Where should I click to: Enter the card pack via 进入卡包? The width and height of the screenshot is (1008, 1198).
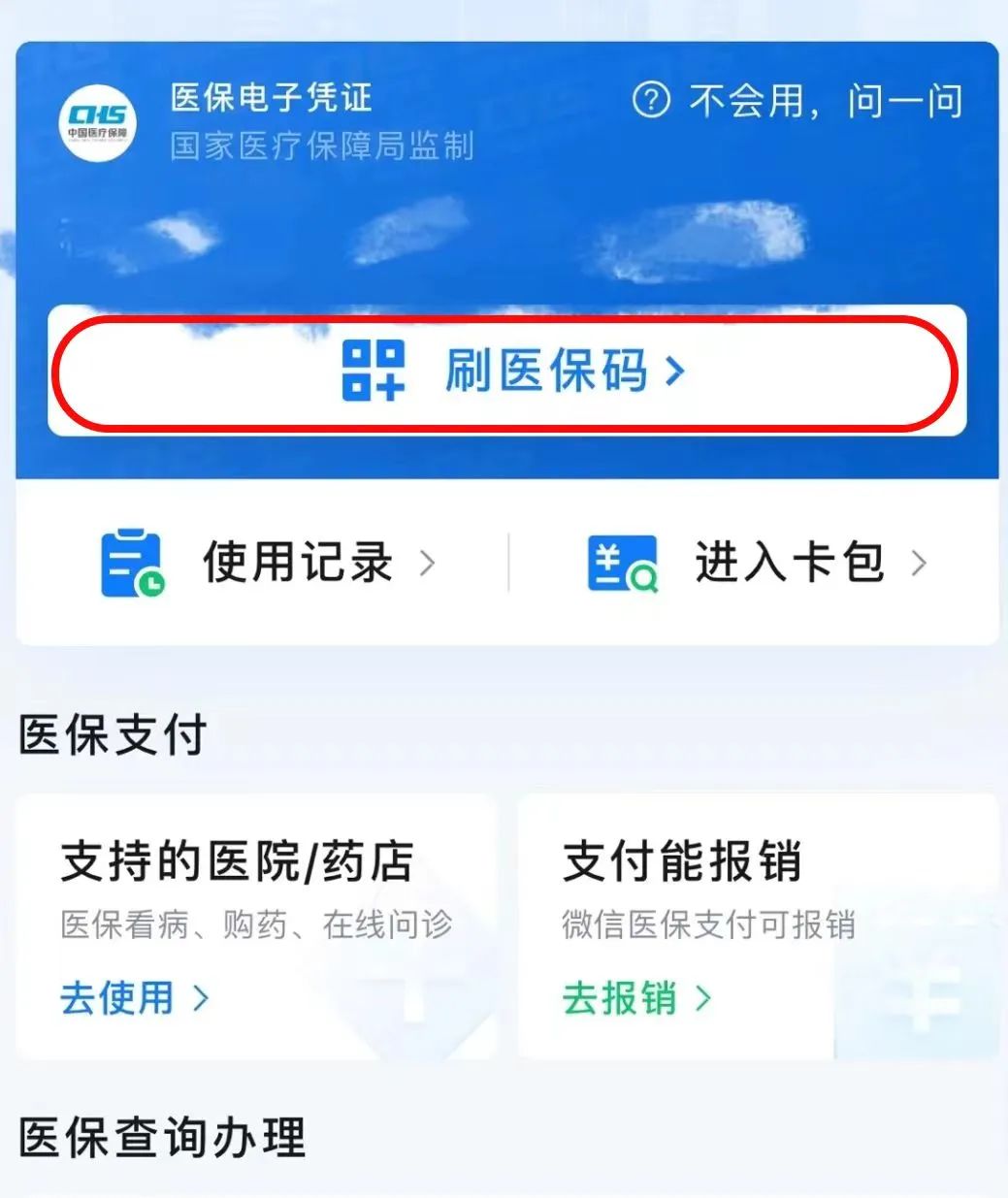click(758, 563)
